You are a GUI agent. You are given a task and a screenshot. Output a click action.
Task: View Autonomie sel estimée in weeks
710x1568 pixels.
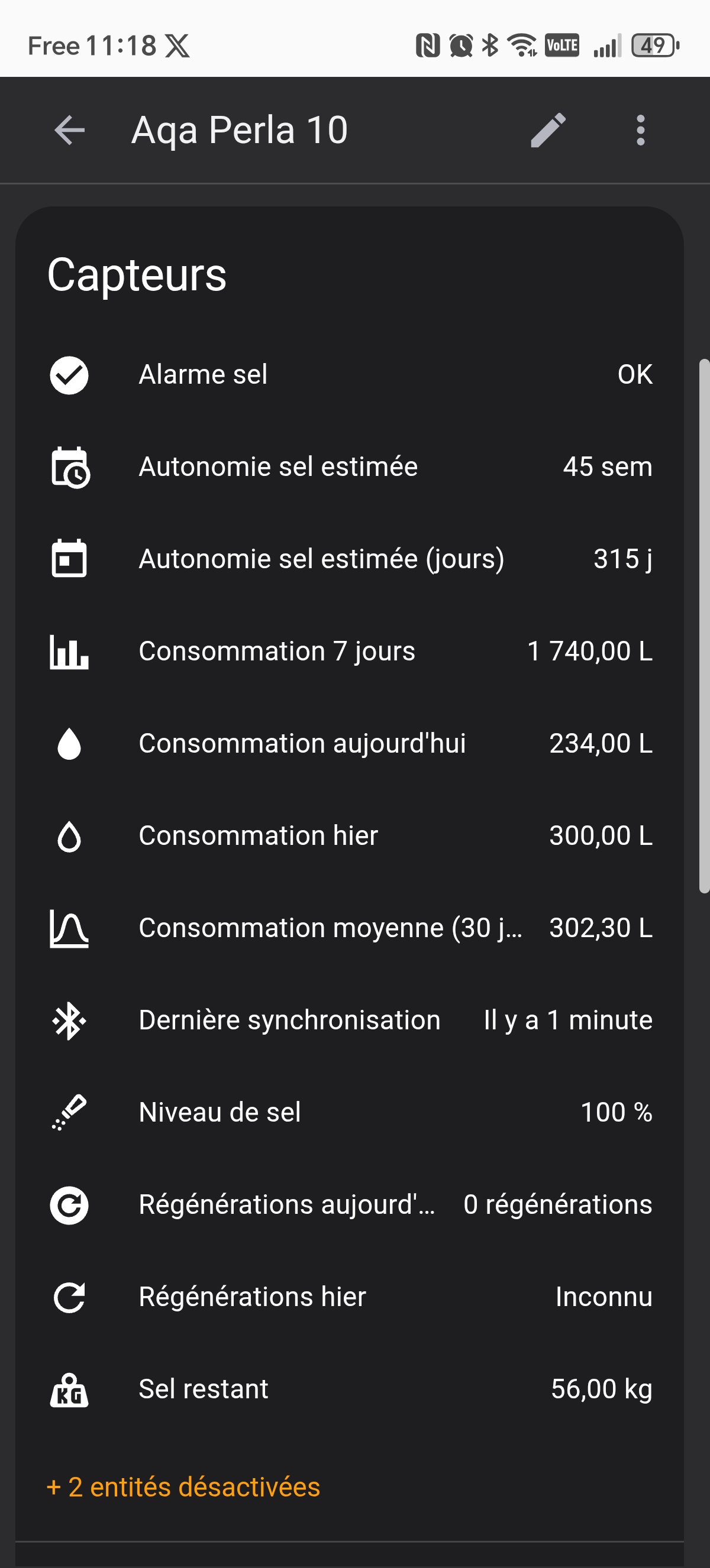click(350, 468)
